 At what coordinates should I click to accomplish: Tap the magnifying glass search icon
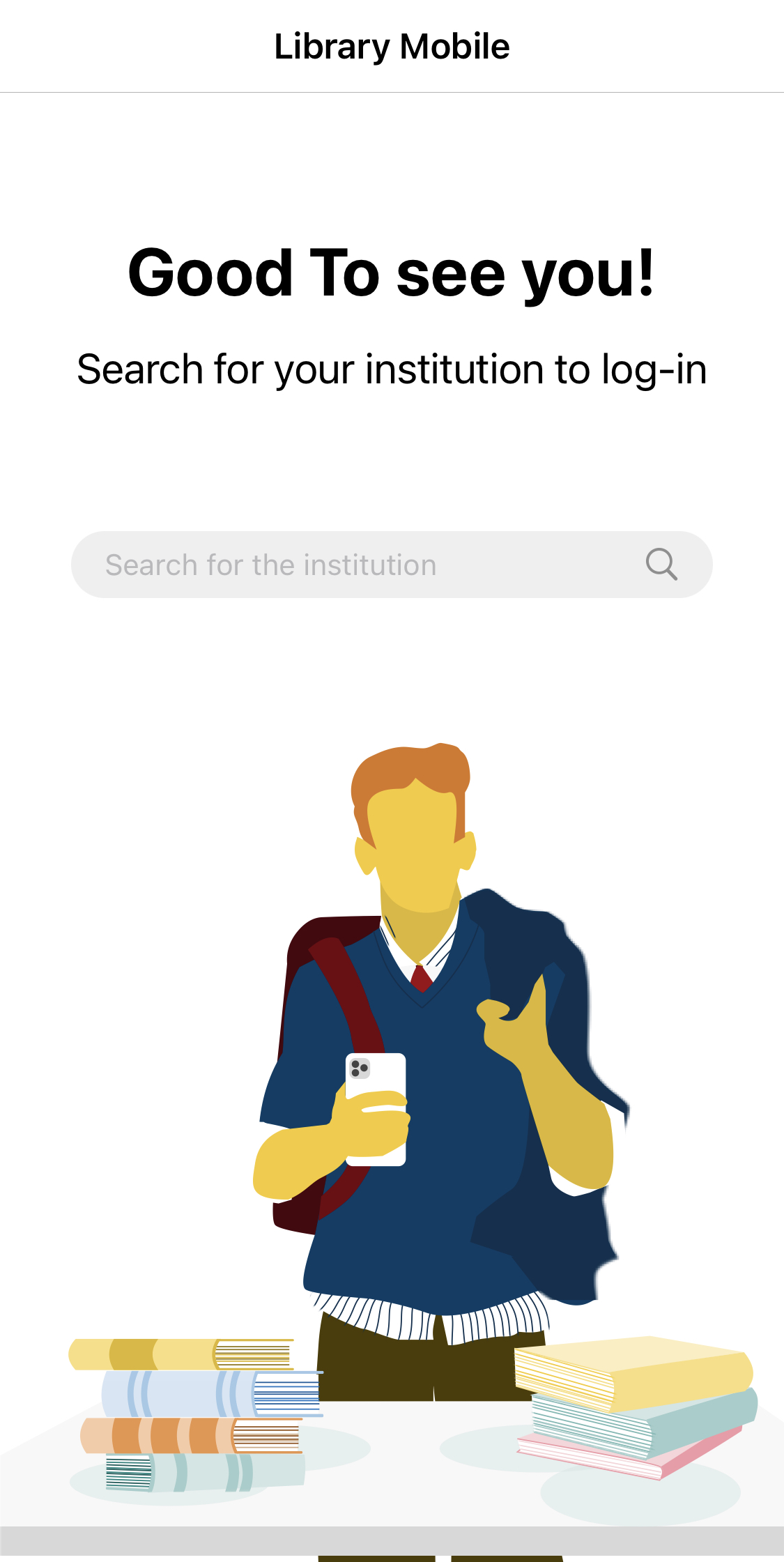click(661, 564)
